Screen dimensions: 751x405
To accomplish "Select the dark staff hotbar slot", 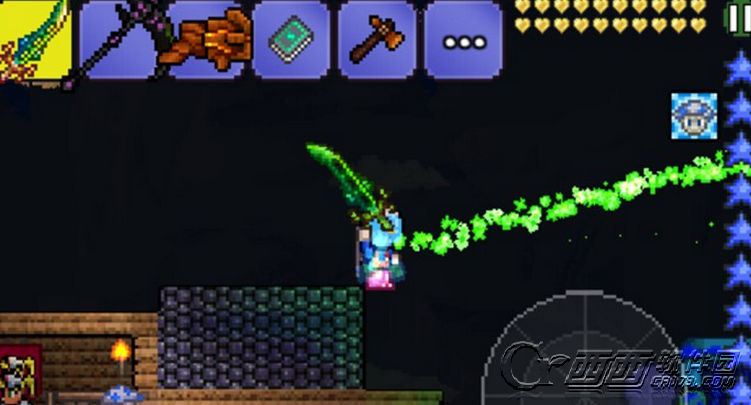I will [x=120, y=40].
